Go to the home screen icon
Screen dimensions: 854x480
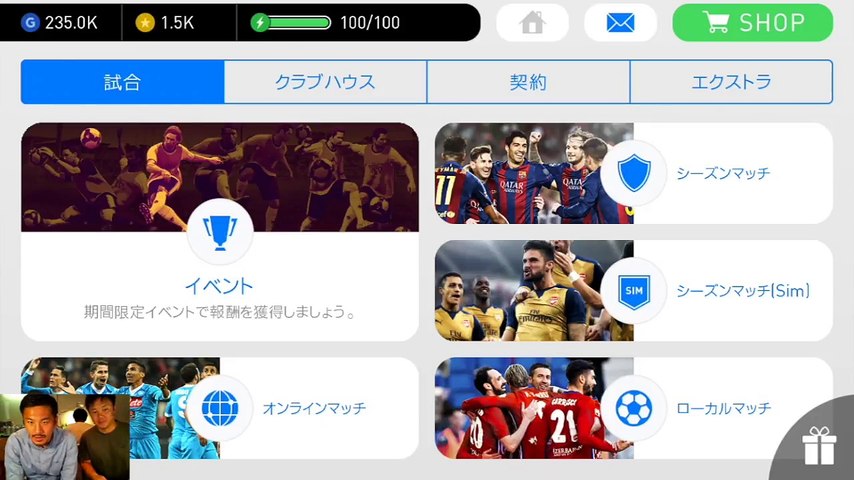tap(532, 22)
